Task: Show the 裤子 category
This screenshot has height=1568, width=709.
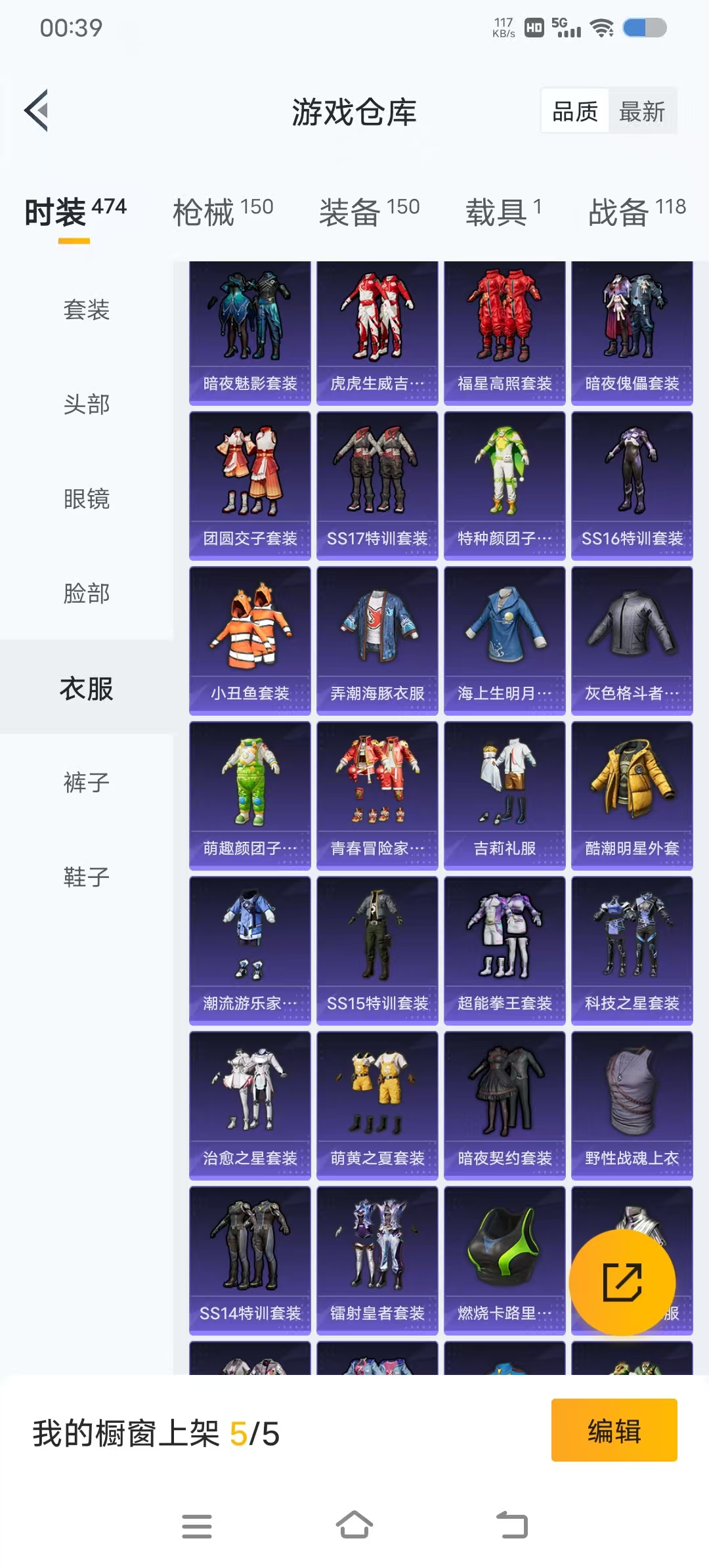Action: tap(86, 782)
